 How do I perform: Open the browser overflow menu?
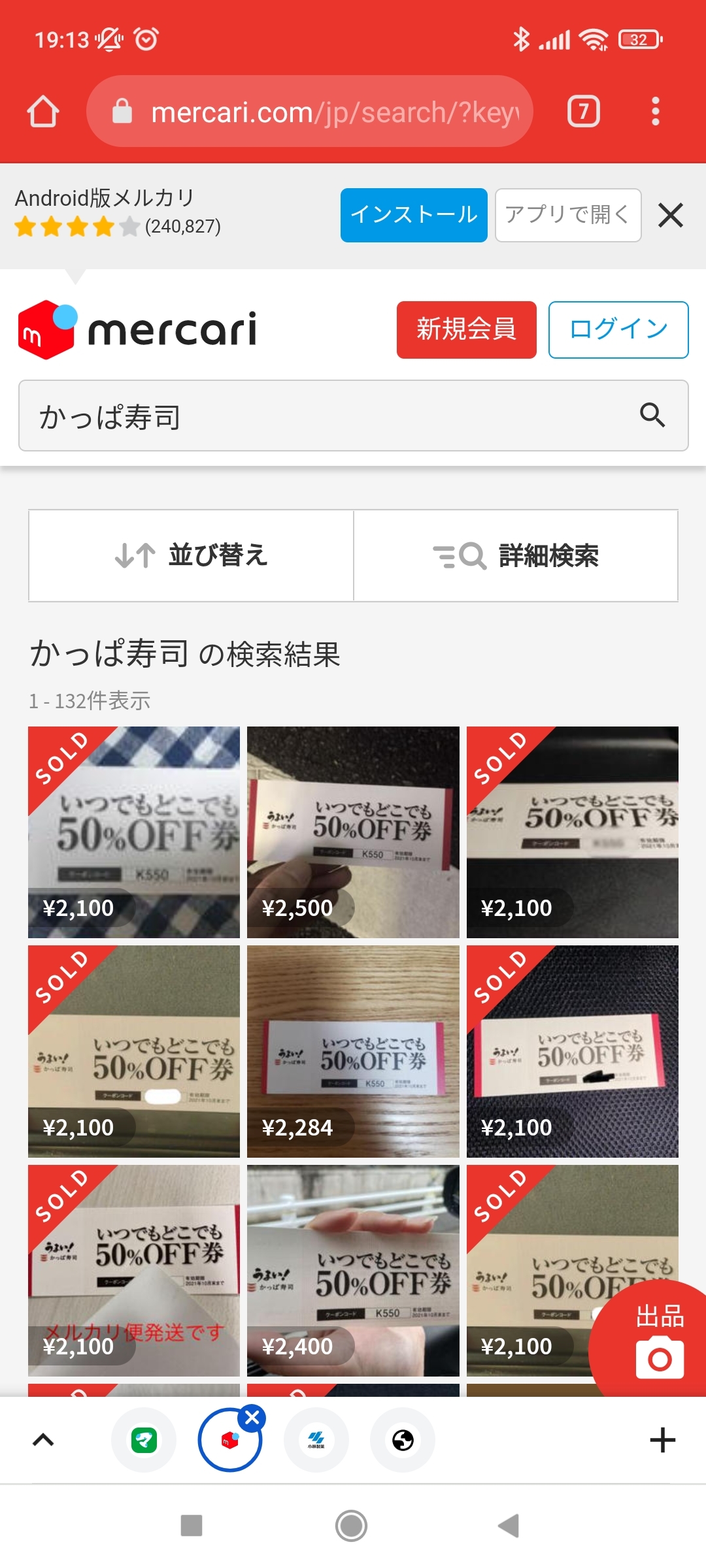pyautogui.click(x=655, y=111)
